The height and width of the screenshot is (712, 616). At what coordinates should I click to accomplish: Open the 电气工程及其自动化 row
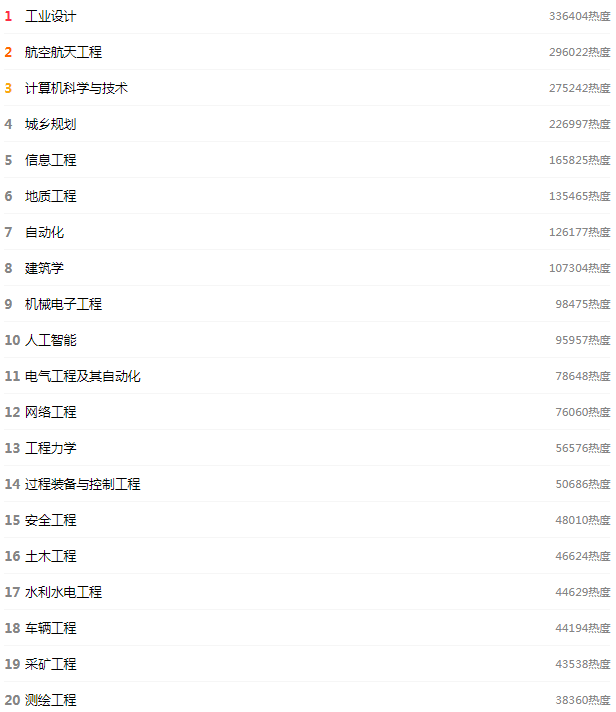pos(82,376)
